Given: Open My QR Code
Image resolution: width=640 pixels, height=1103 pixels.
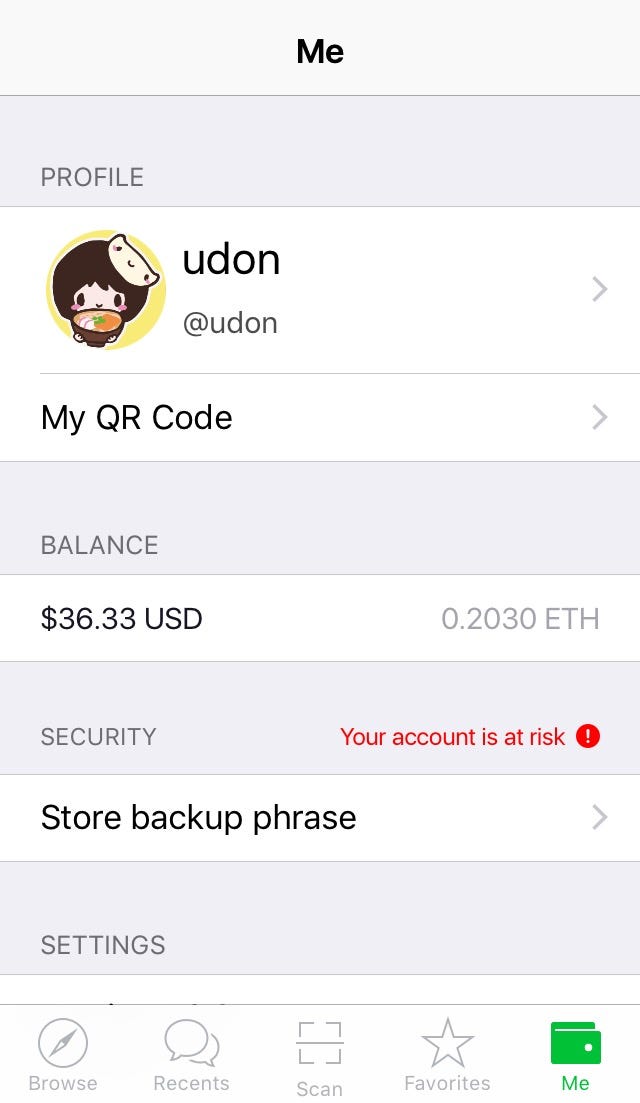Looking at the screenshot, I should (320, 418).
